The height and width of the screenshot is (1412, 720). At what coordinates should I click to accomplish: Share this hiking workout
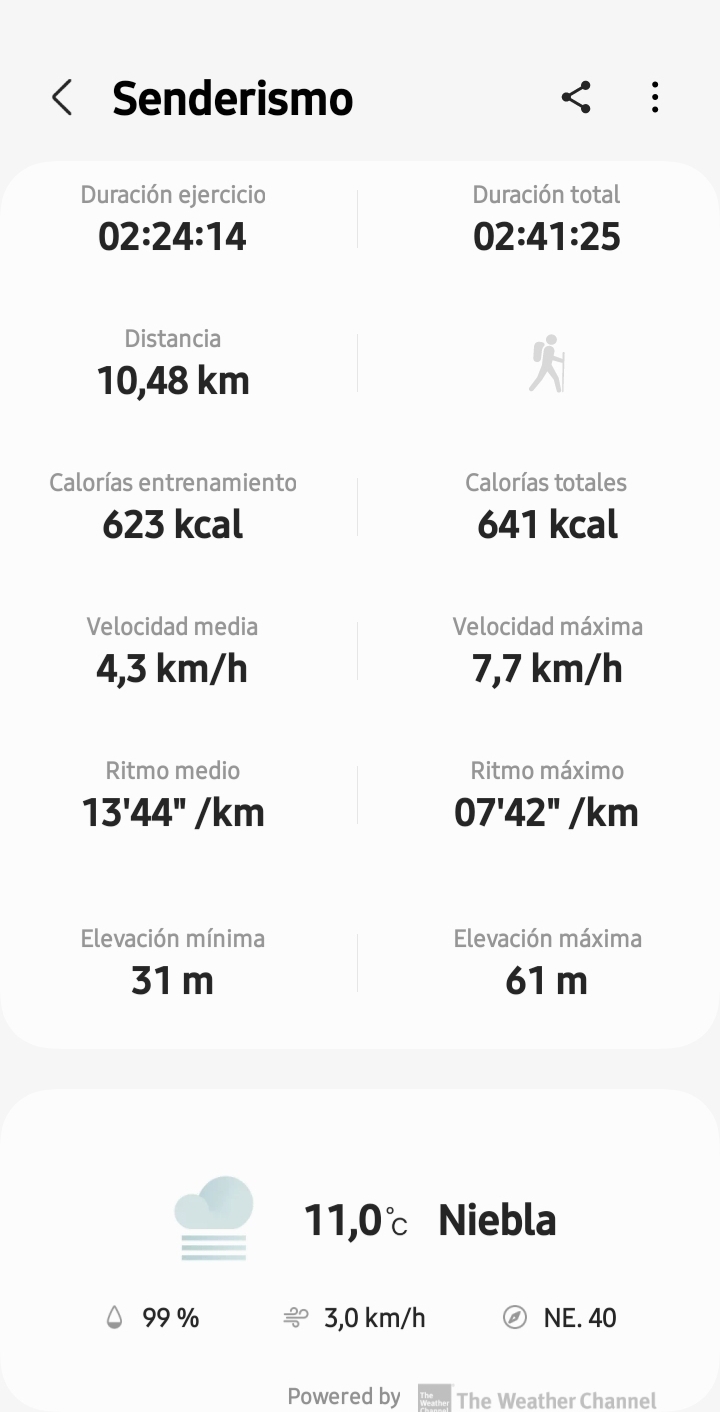[x=576, y=98]
